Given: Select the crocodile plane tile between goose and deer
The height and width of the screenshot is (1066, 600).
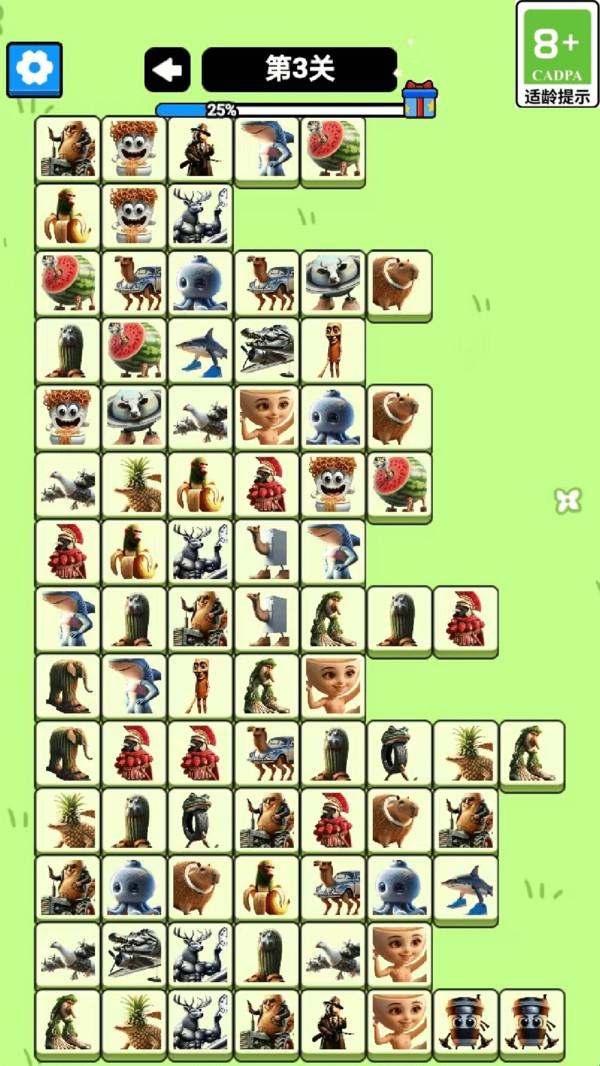Looking at the screenshot, I should (x=134, y=955).
